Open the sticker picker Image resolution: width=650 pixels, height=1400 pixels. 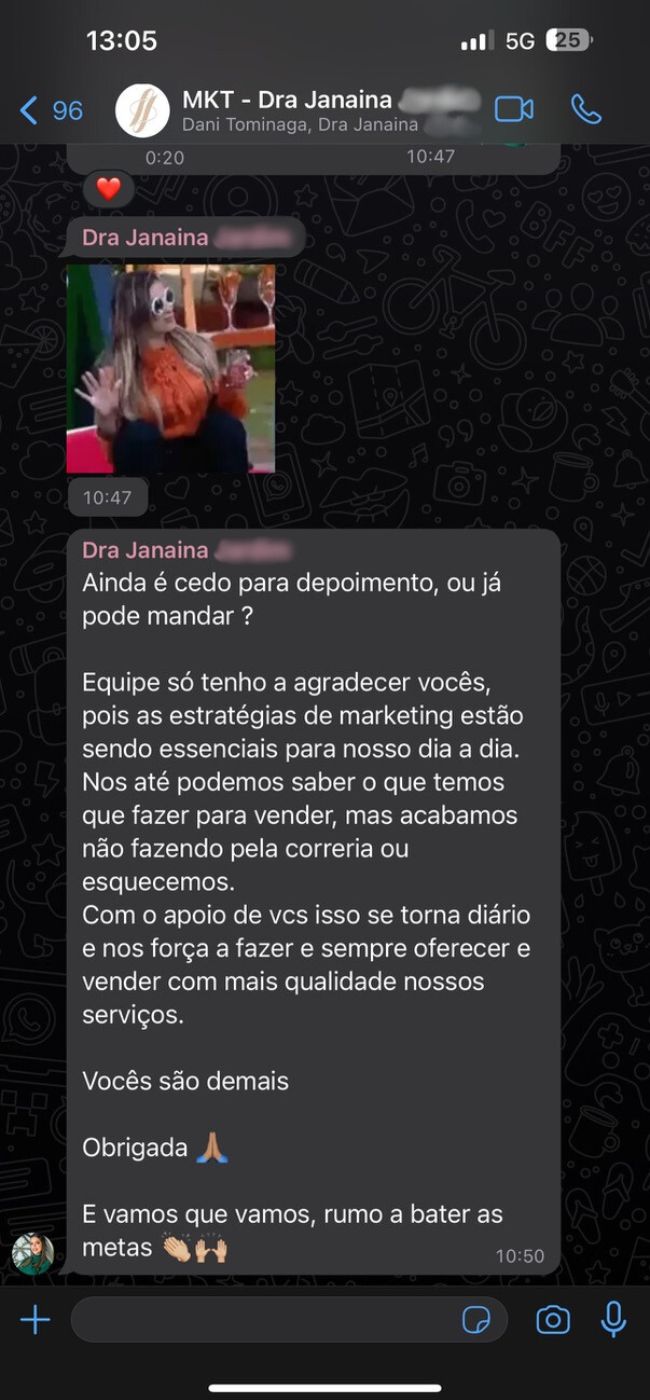point(477,1320)
